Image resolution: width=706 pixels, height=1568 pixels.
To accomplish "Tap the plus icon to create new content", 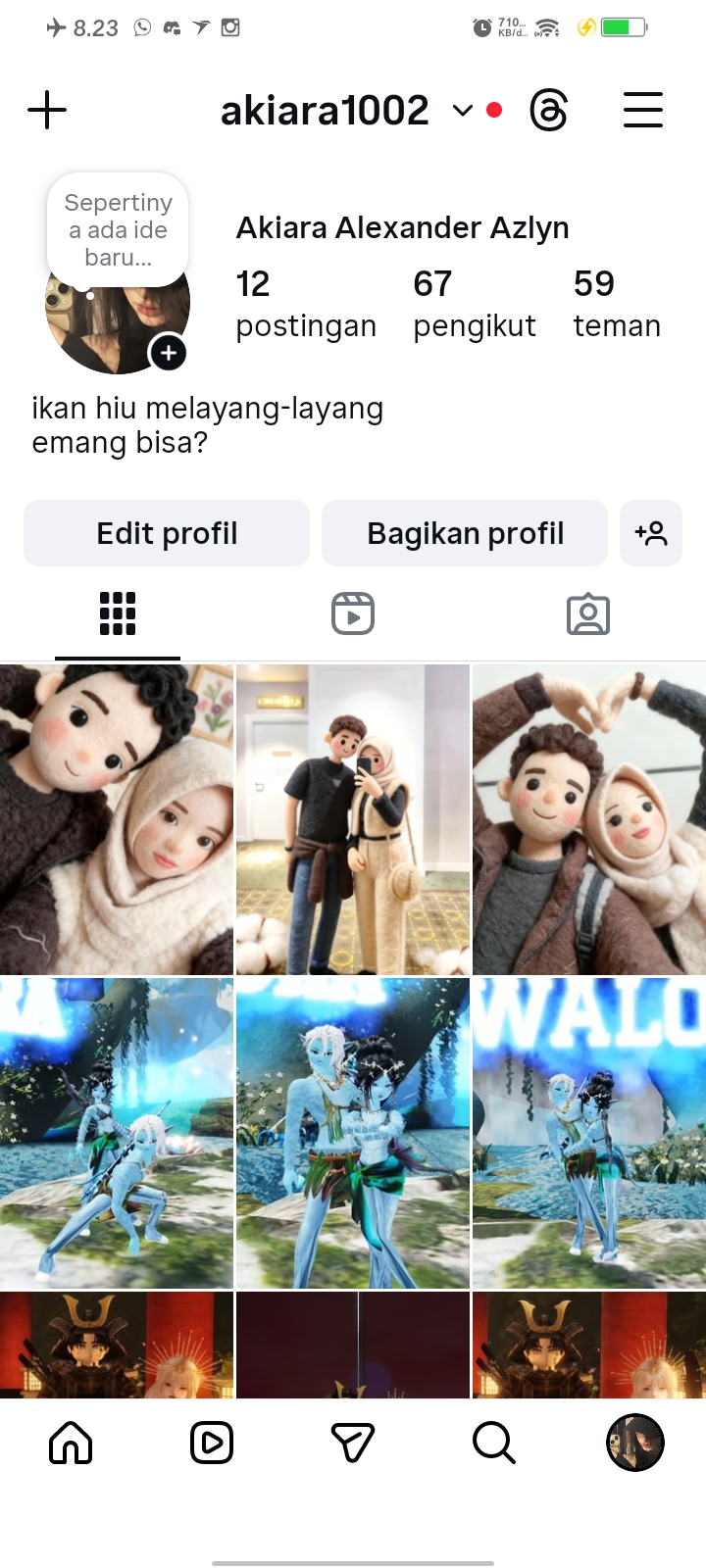I will pos(47,110).
